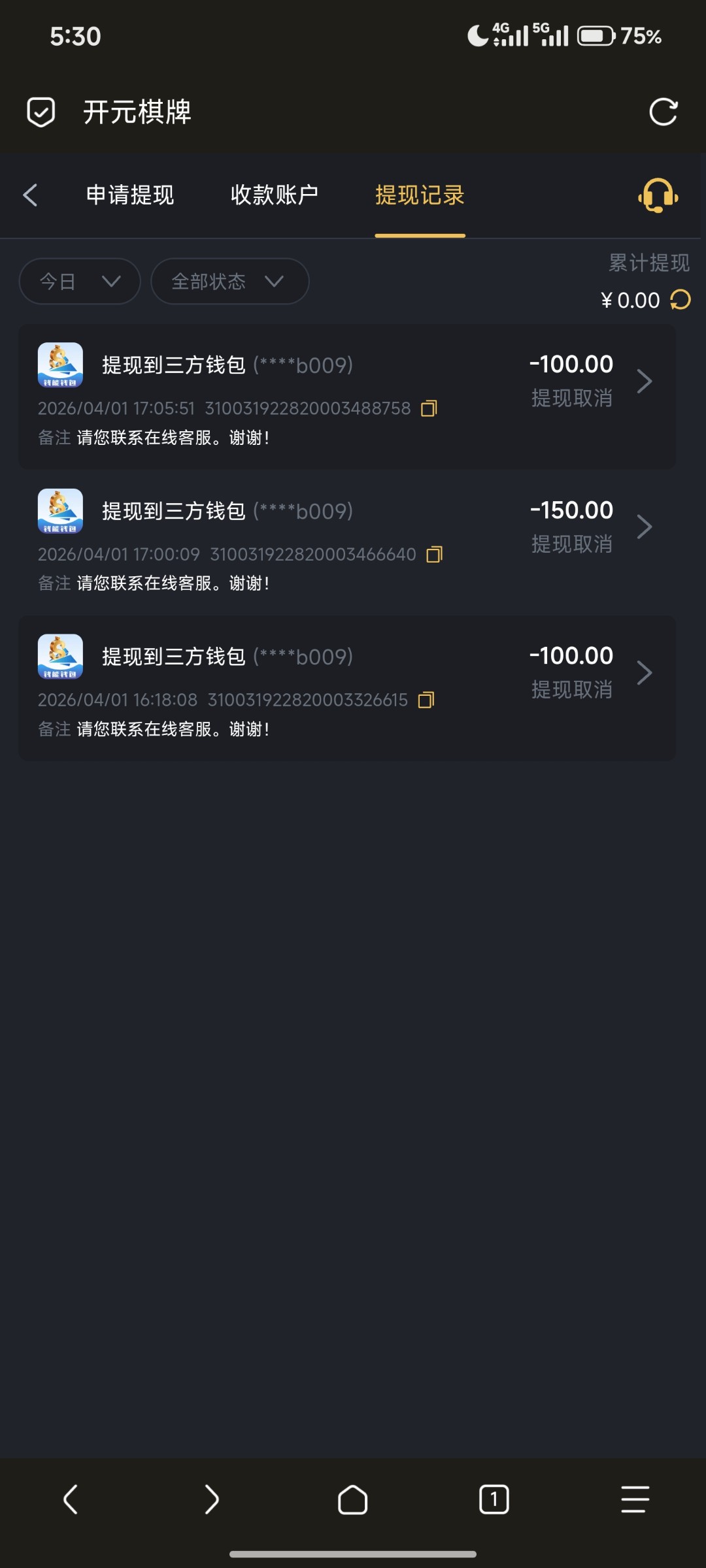The height and width of the screenshot is (1568, 706).
Task: Click the 提现取消 status on the first record
Action: point(572,398)
